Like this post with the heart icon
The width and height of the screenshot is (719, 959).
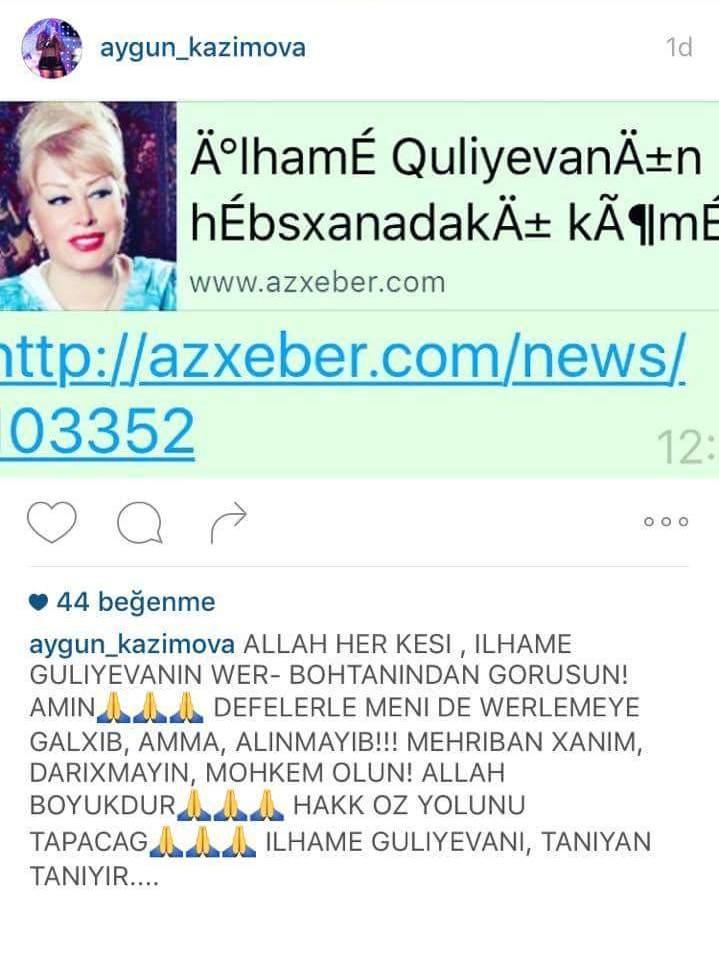tap(51, 521)
